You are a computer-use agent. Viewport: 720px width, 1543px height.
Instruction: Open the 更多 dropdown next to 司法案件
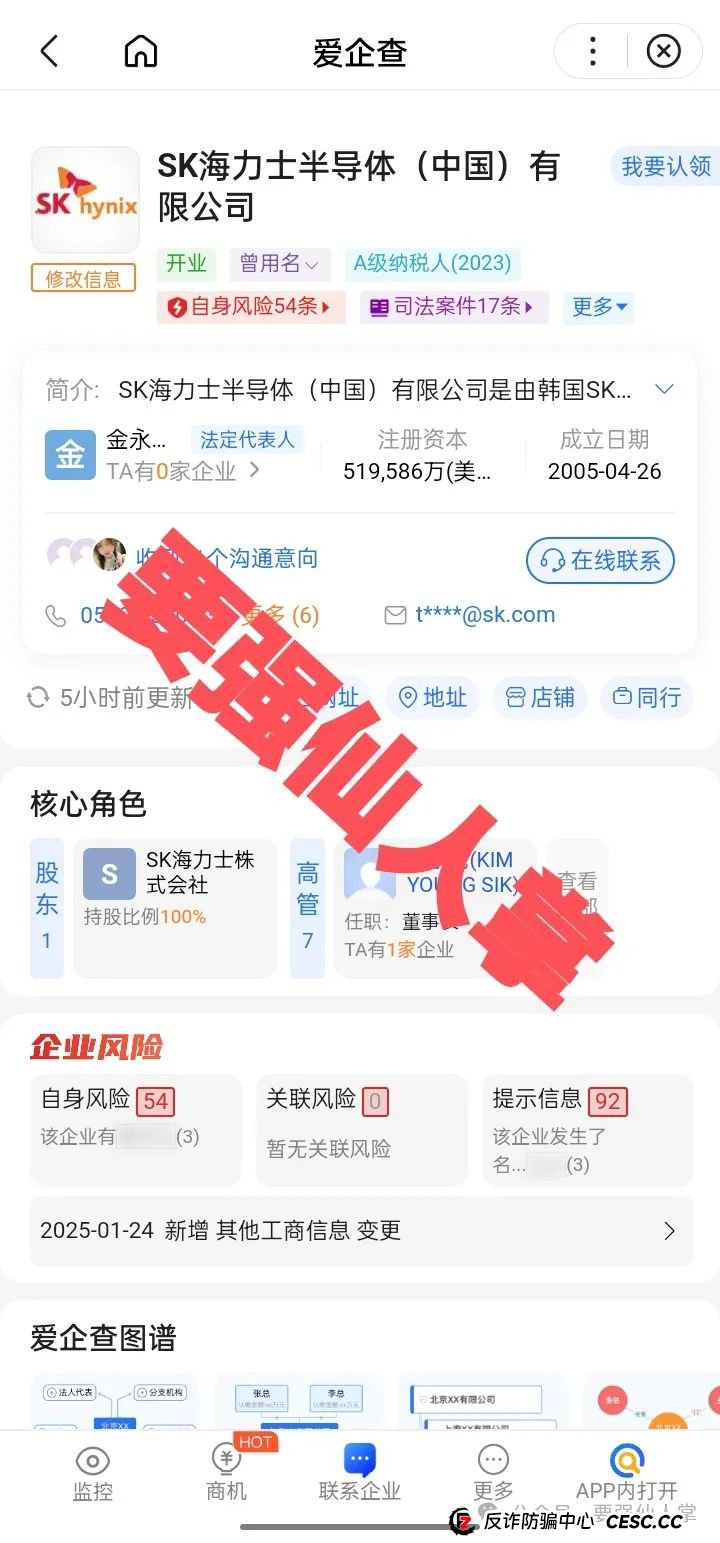click(598, 308)
